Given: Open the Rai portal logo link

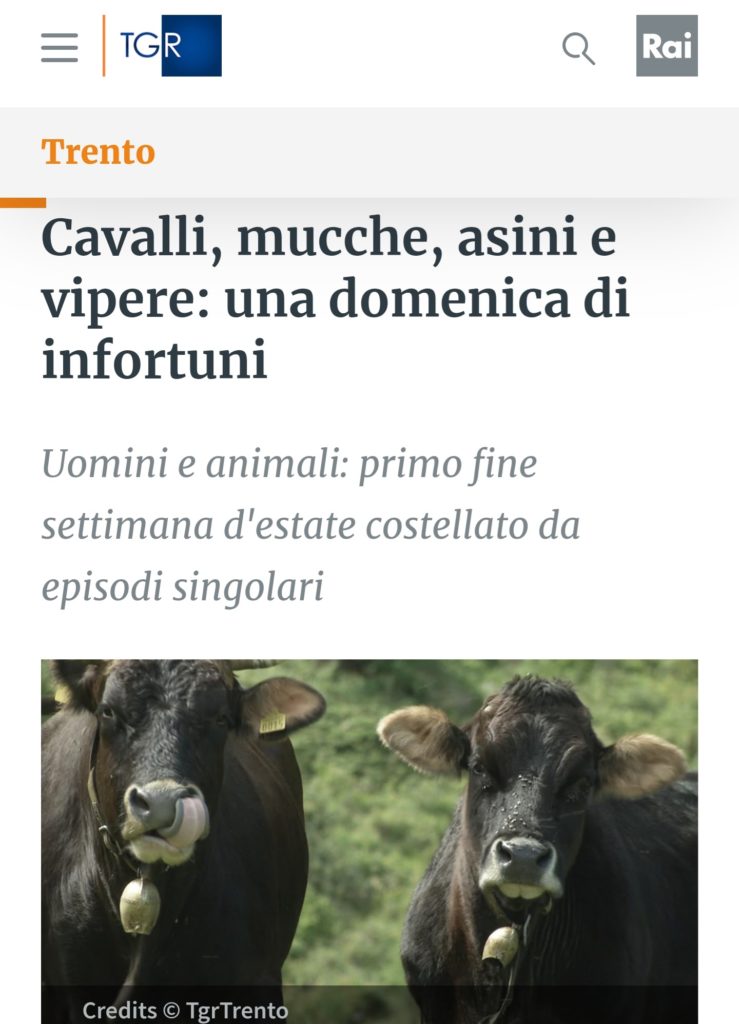Looking at the screenshot, I should coord(666,46).
